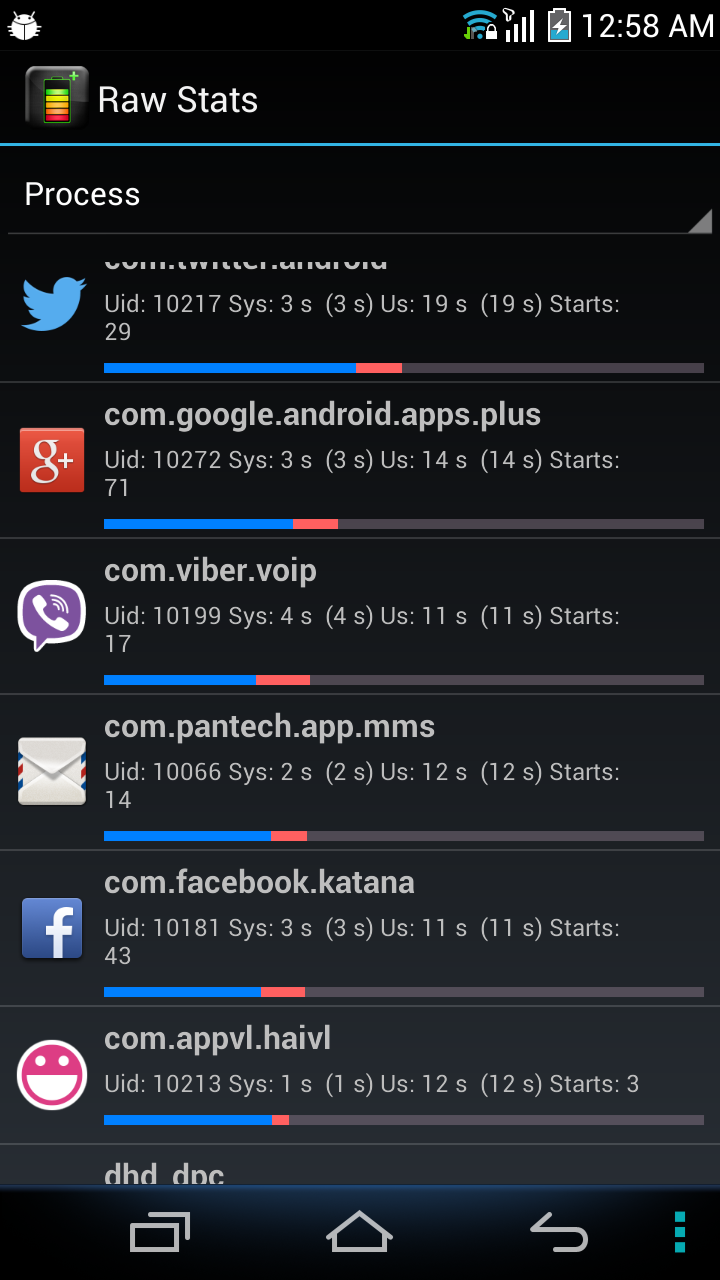
Task: Click the battery app logo in the title bar
Action: coord(57,97)
